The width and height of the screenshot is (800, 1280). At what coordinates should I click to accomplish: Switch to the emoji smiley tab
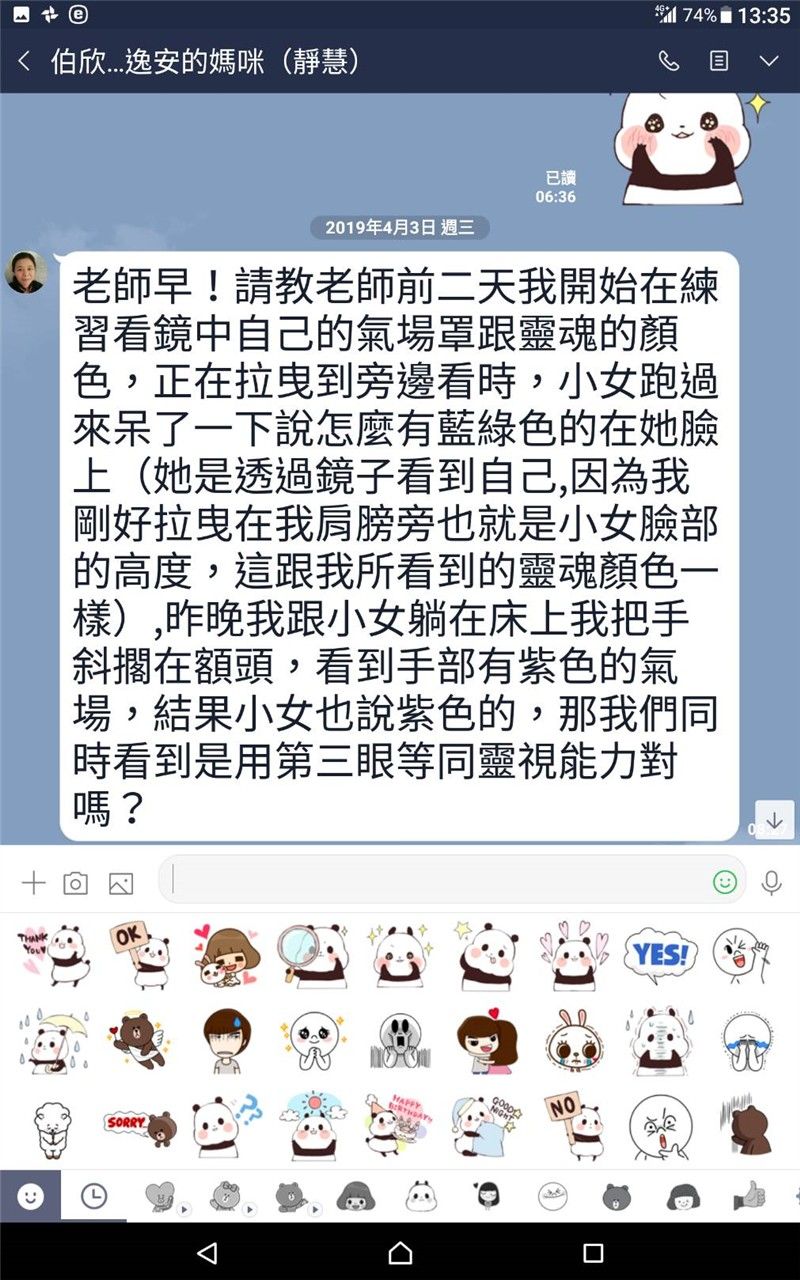[x=31, y=1196]
